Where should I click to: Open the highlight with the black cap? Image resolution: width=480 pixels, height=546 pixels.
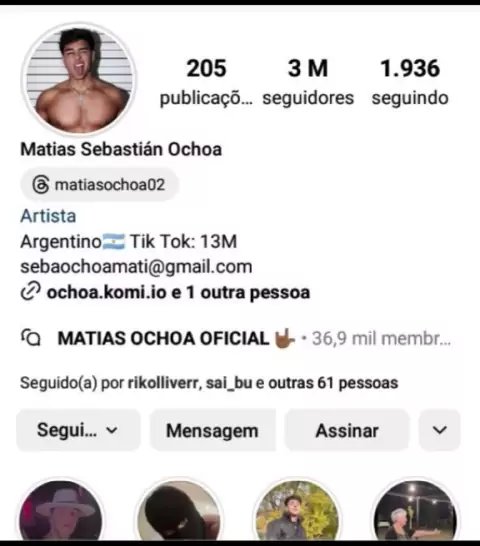[x=179, y=510]
